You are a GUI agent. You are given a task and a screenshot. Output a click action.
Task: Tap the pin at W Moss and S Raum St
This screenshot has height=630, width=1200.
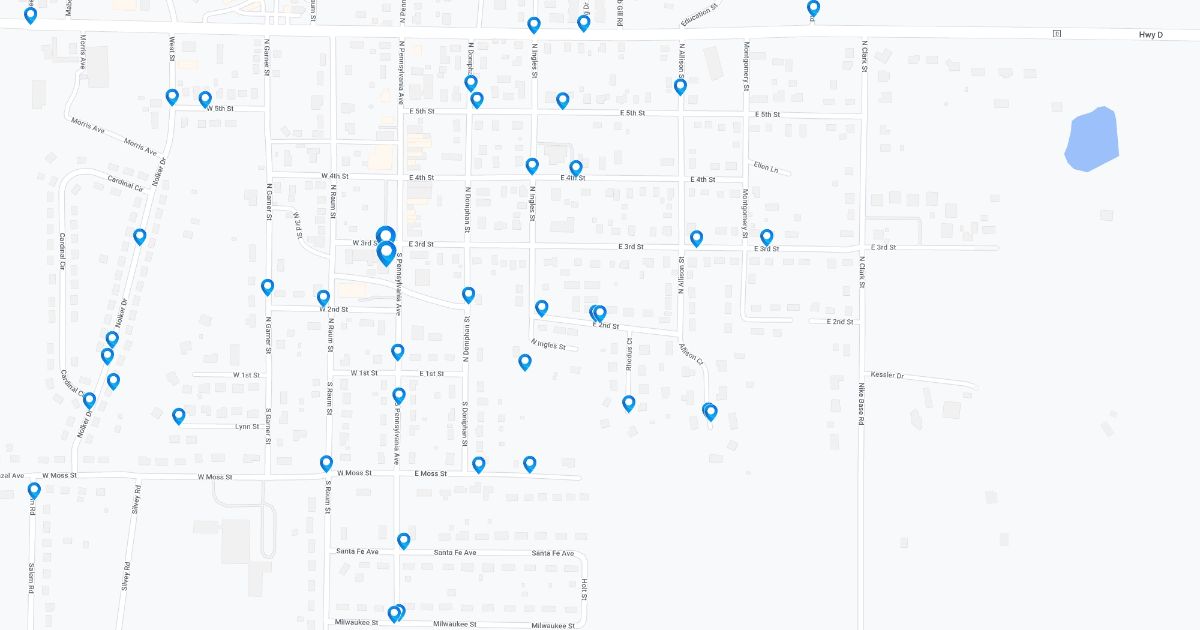click(326, 464)
